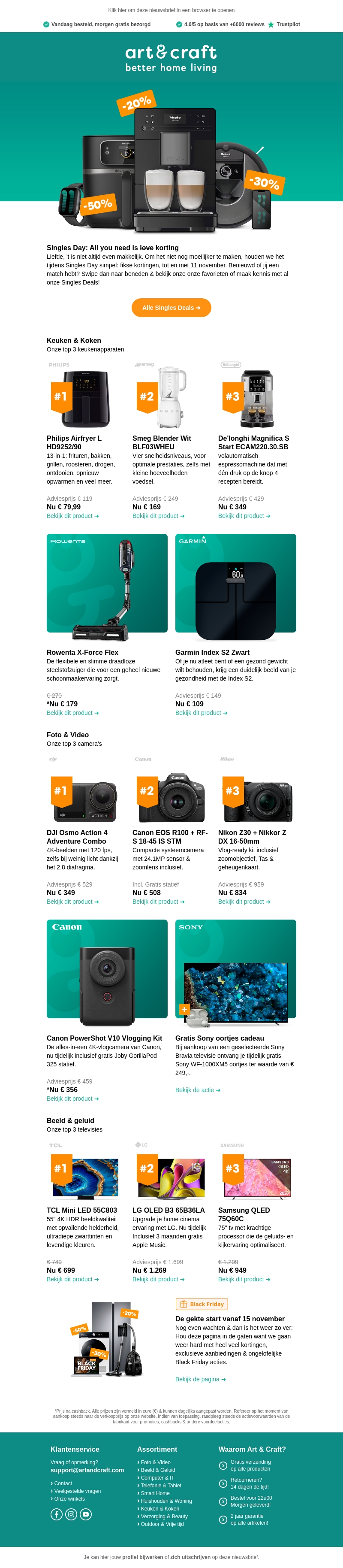Open Veelgestelde vragen in the footer
Viewport: 343px width, 1568px height.
point(77,1491)
